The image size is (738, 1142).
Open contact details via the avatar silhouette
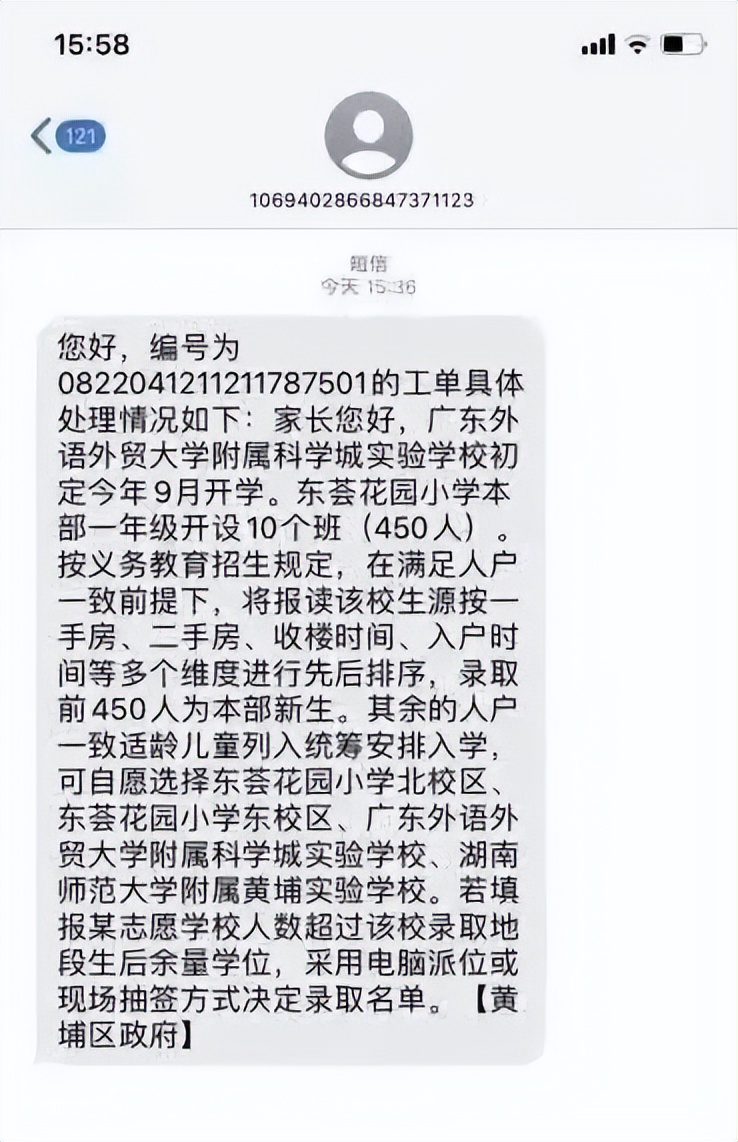coord(369,135)
